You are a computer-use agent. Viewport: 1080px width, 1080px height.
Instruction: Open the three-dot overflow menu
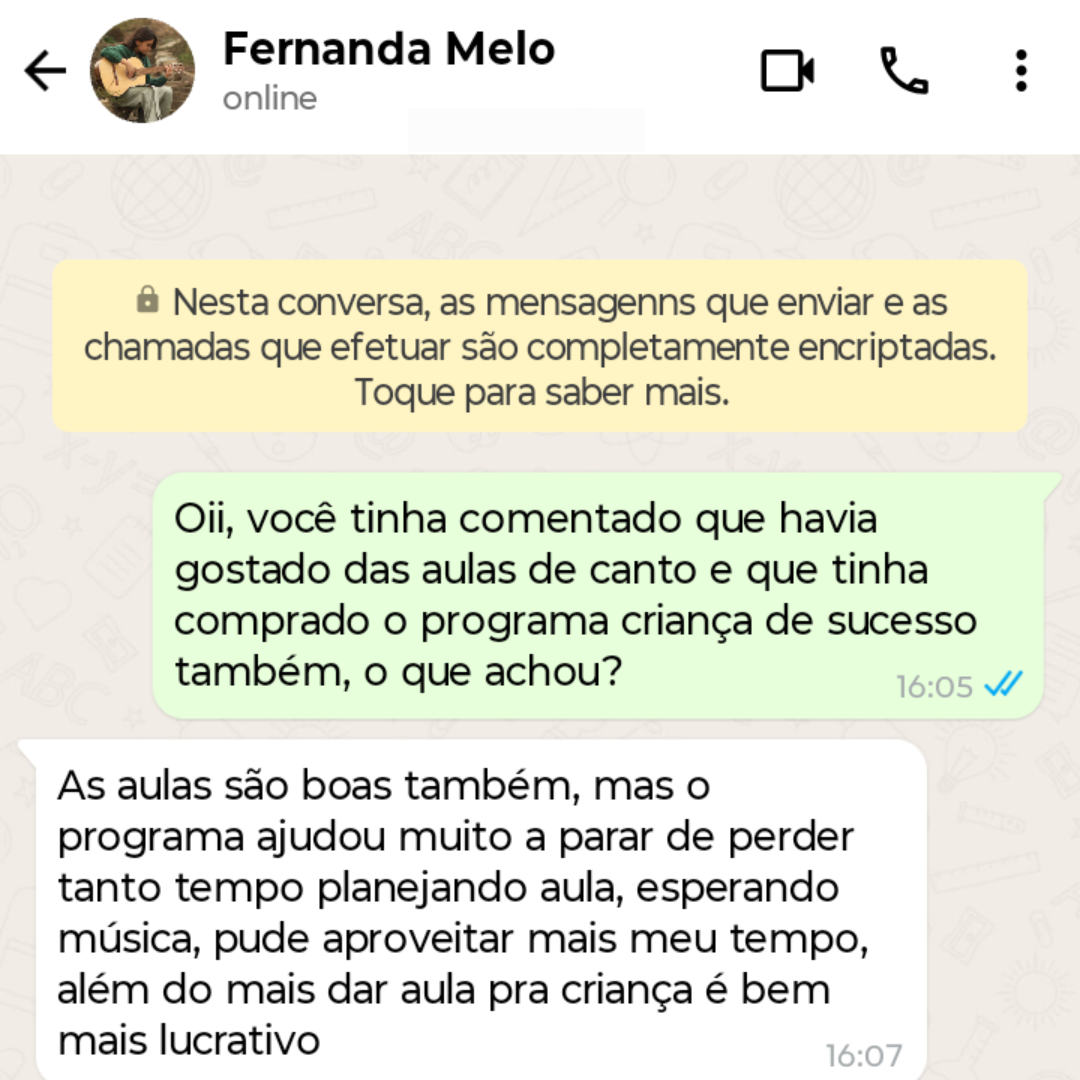[x=1020, y=71]
